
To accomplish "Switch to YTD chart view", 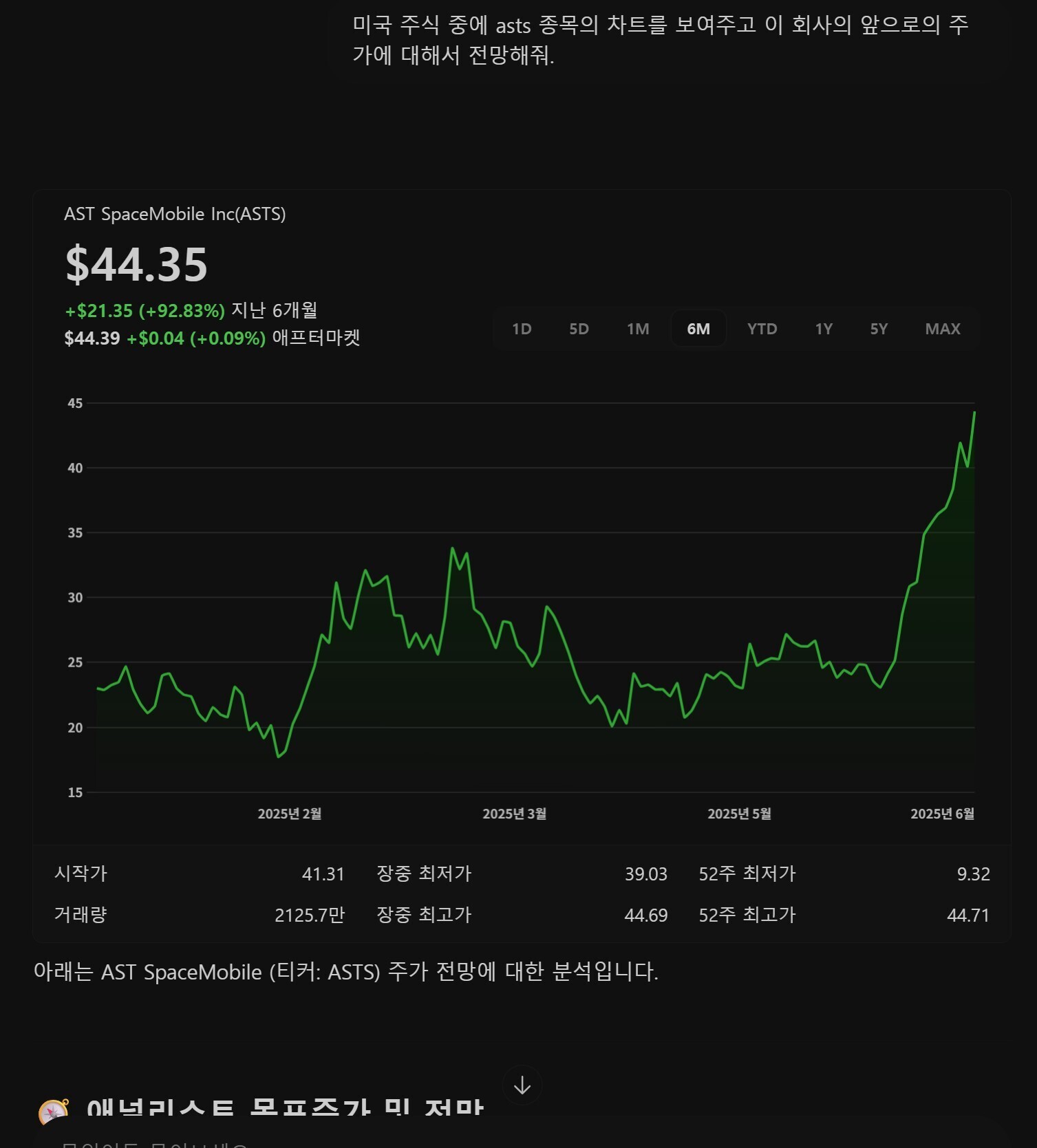I will (762, 329).
